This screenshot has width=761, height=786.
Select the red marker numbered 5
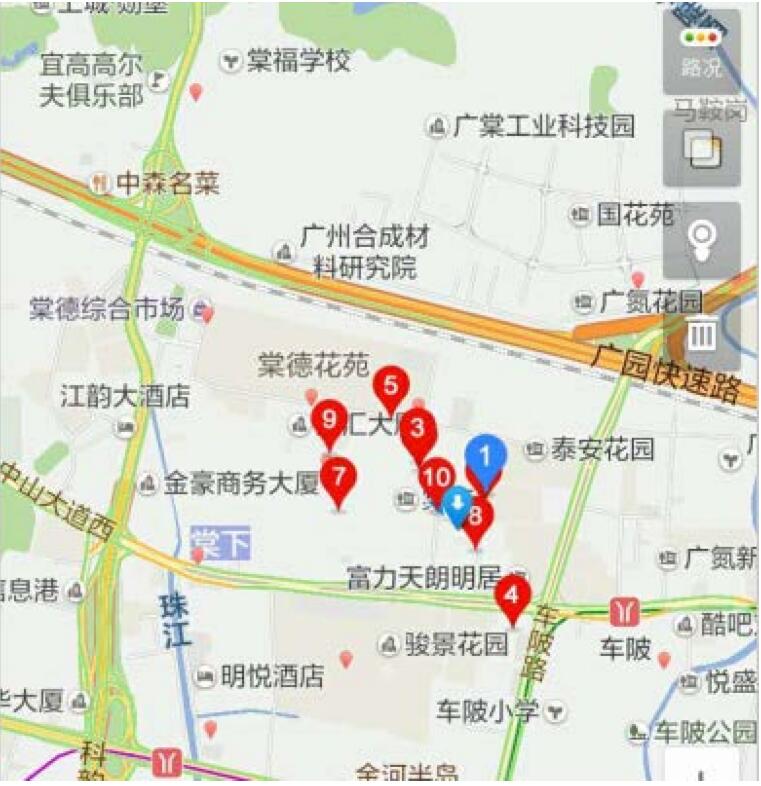point(391,386)
